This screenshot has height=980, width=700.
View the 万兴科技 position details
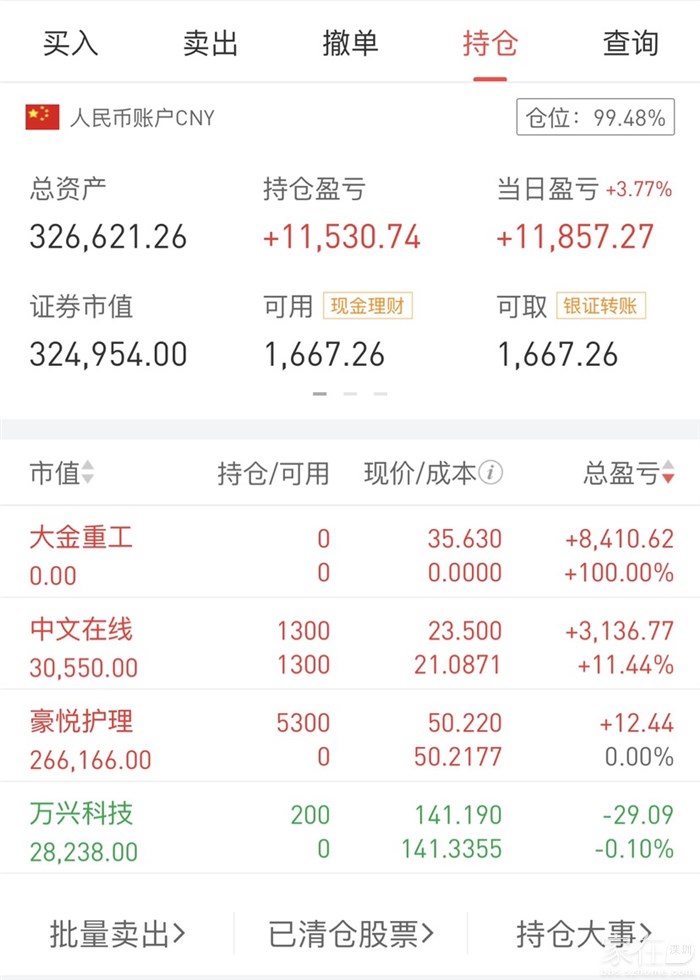(350, 831)
